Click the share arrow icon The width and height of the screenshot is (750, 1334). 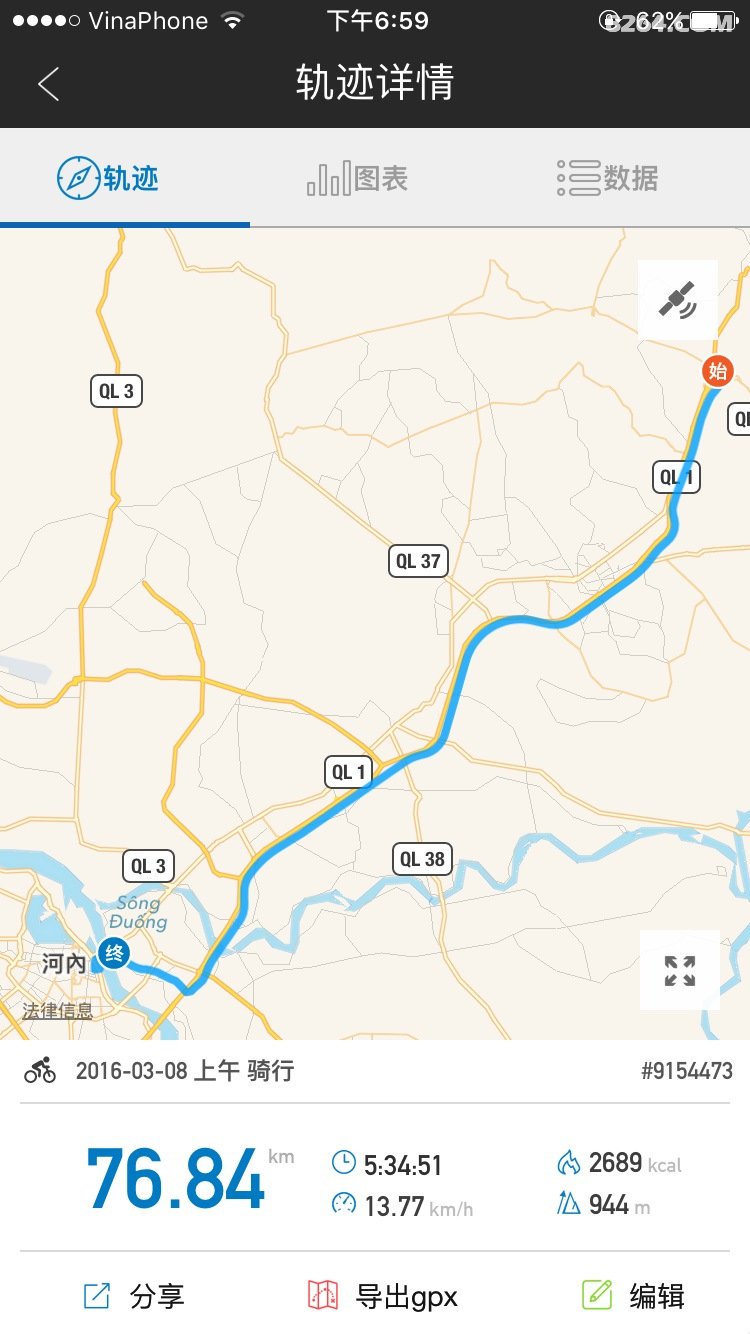pyautogui.click(x=96, y=1295)
